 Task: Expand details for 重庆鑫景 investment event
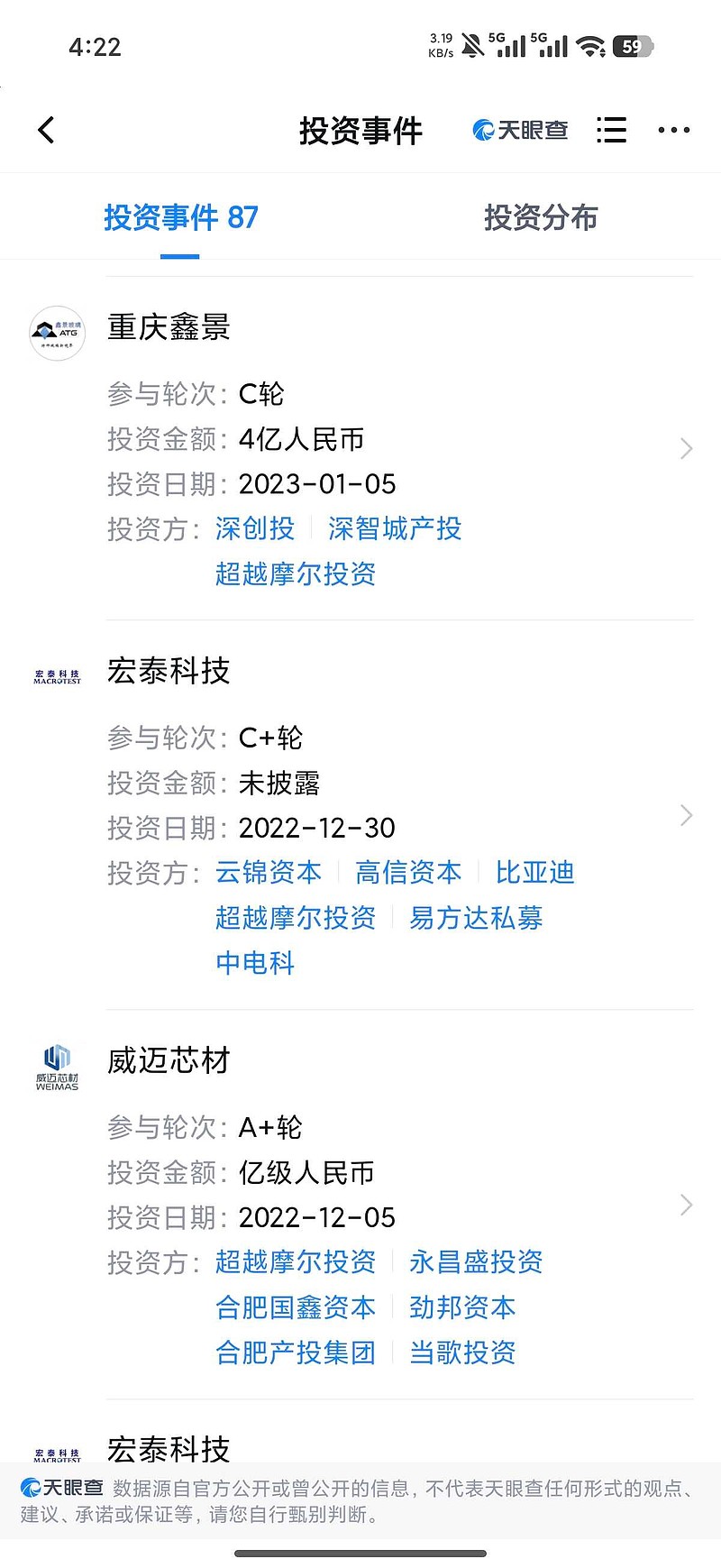click(687, 448)
